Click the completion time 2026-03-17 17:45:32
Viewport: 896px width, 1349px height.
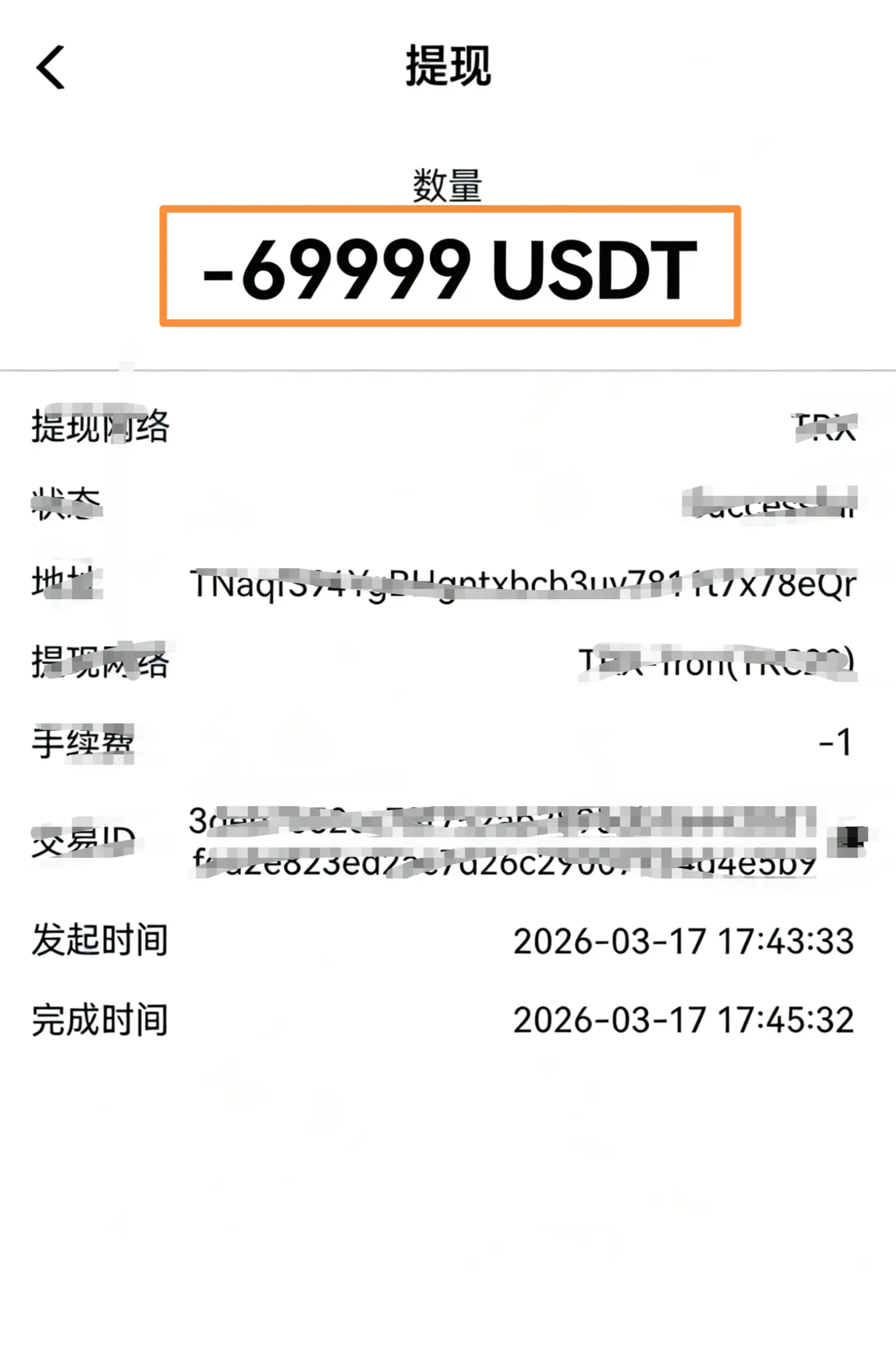click(683, 1020)
